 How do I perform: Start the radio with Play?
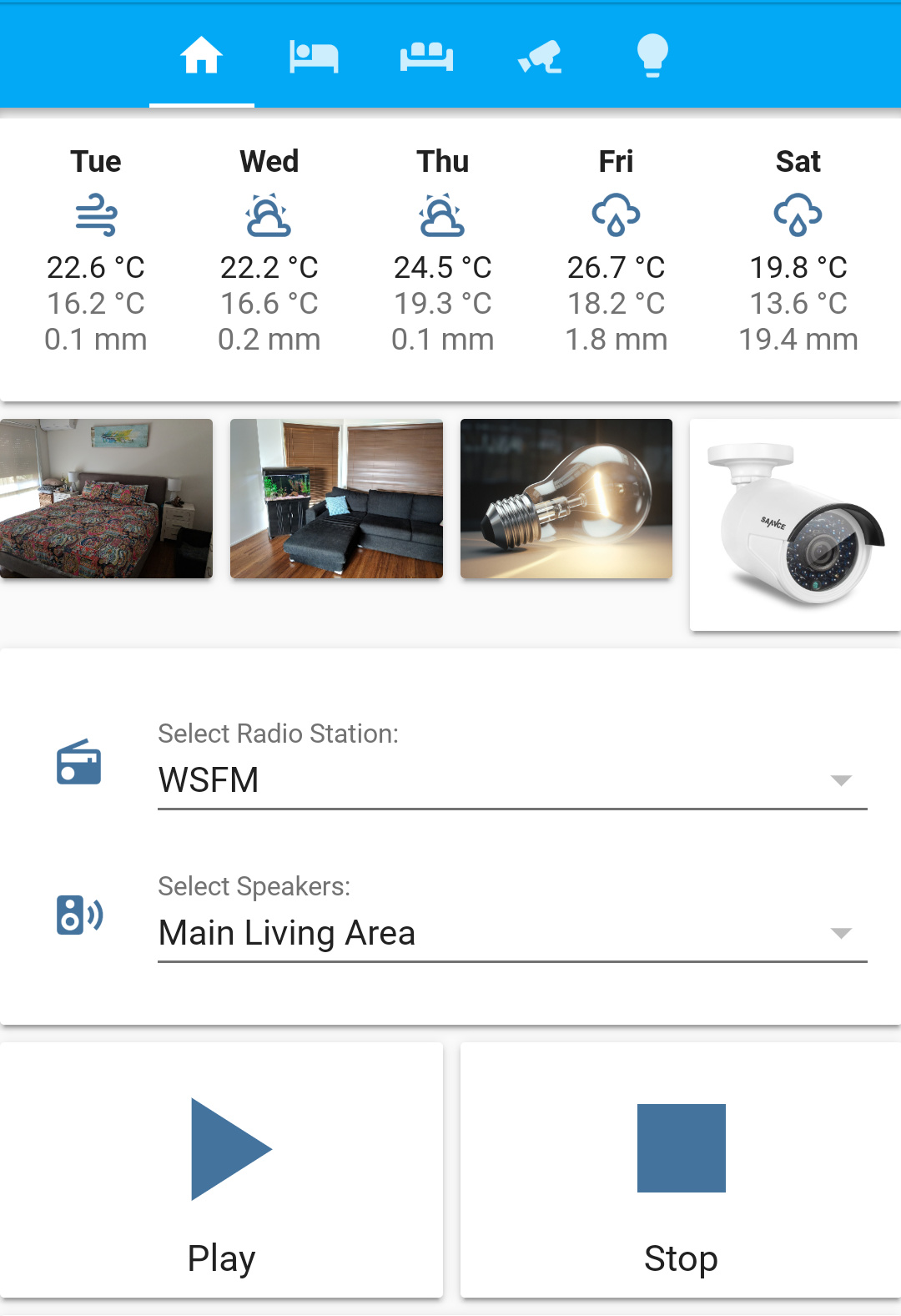coord(221,1170)
